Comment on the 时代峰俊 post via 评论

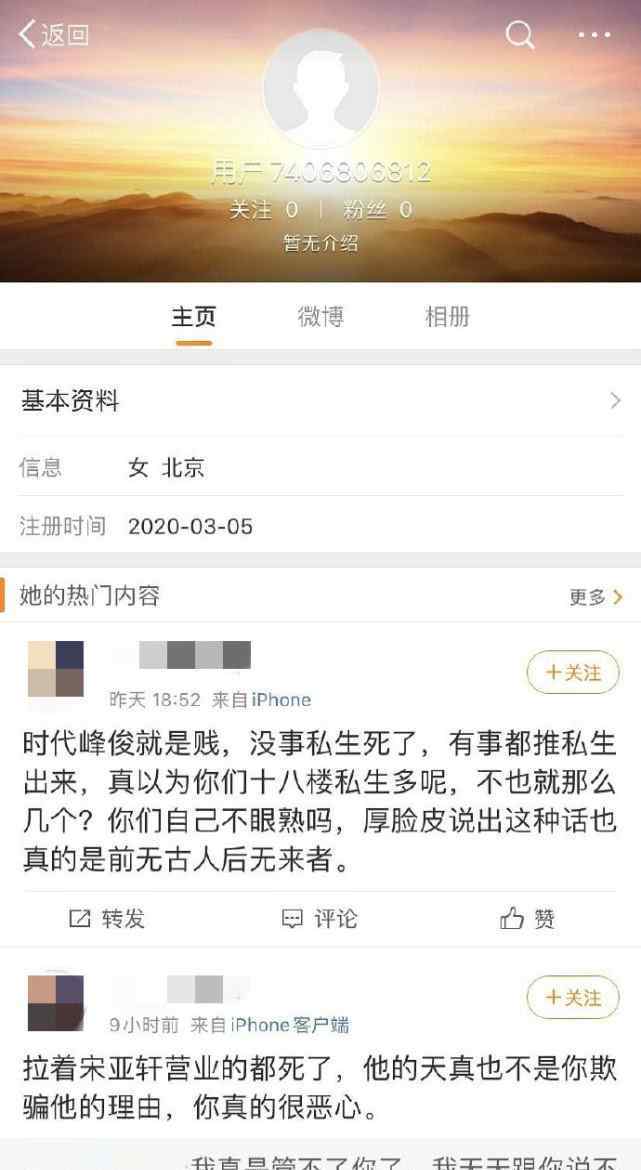coord(320,919)
